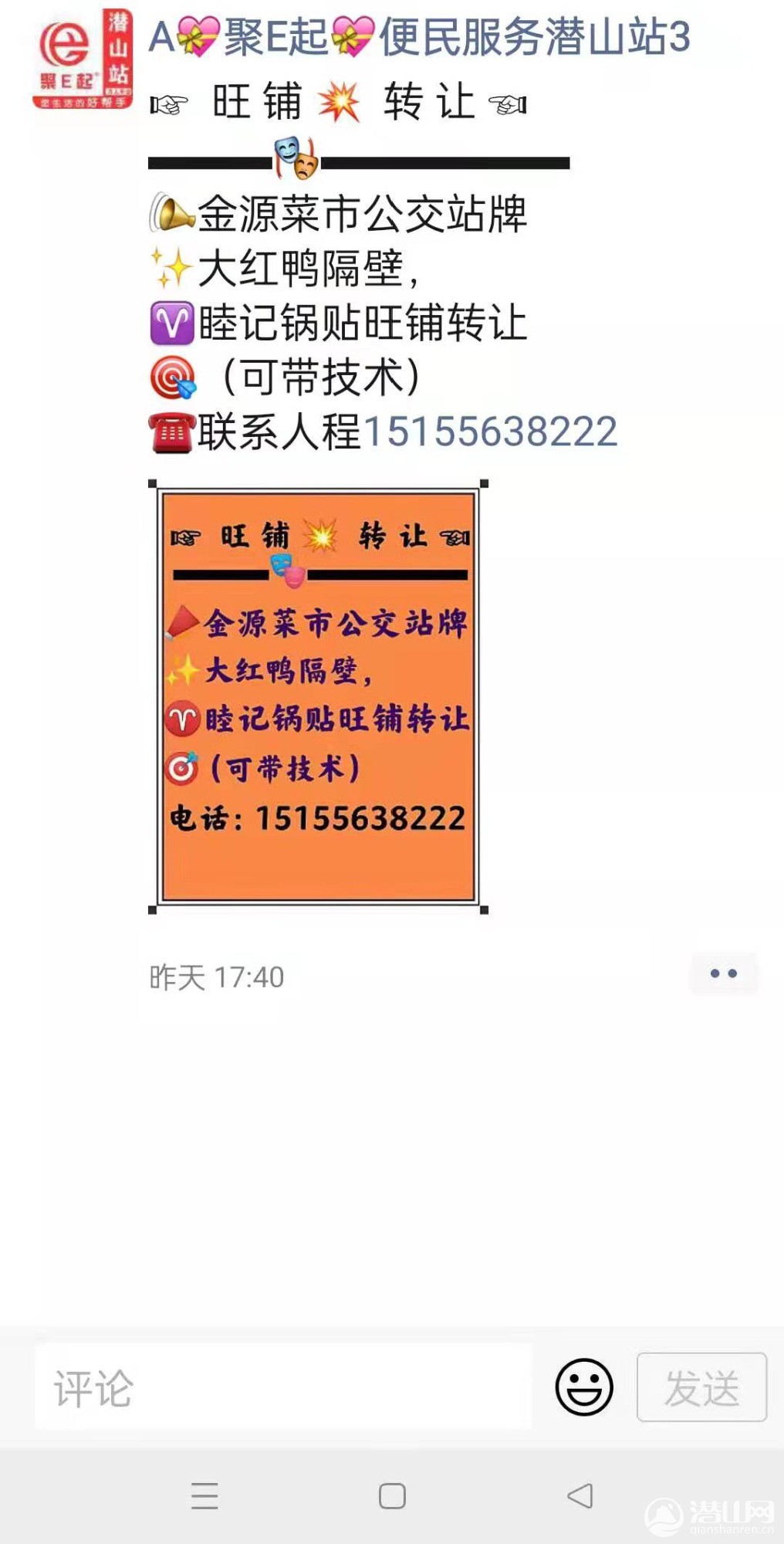Go back with system back button

[x=580, y=1496]
